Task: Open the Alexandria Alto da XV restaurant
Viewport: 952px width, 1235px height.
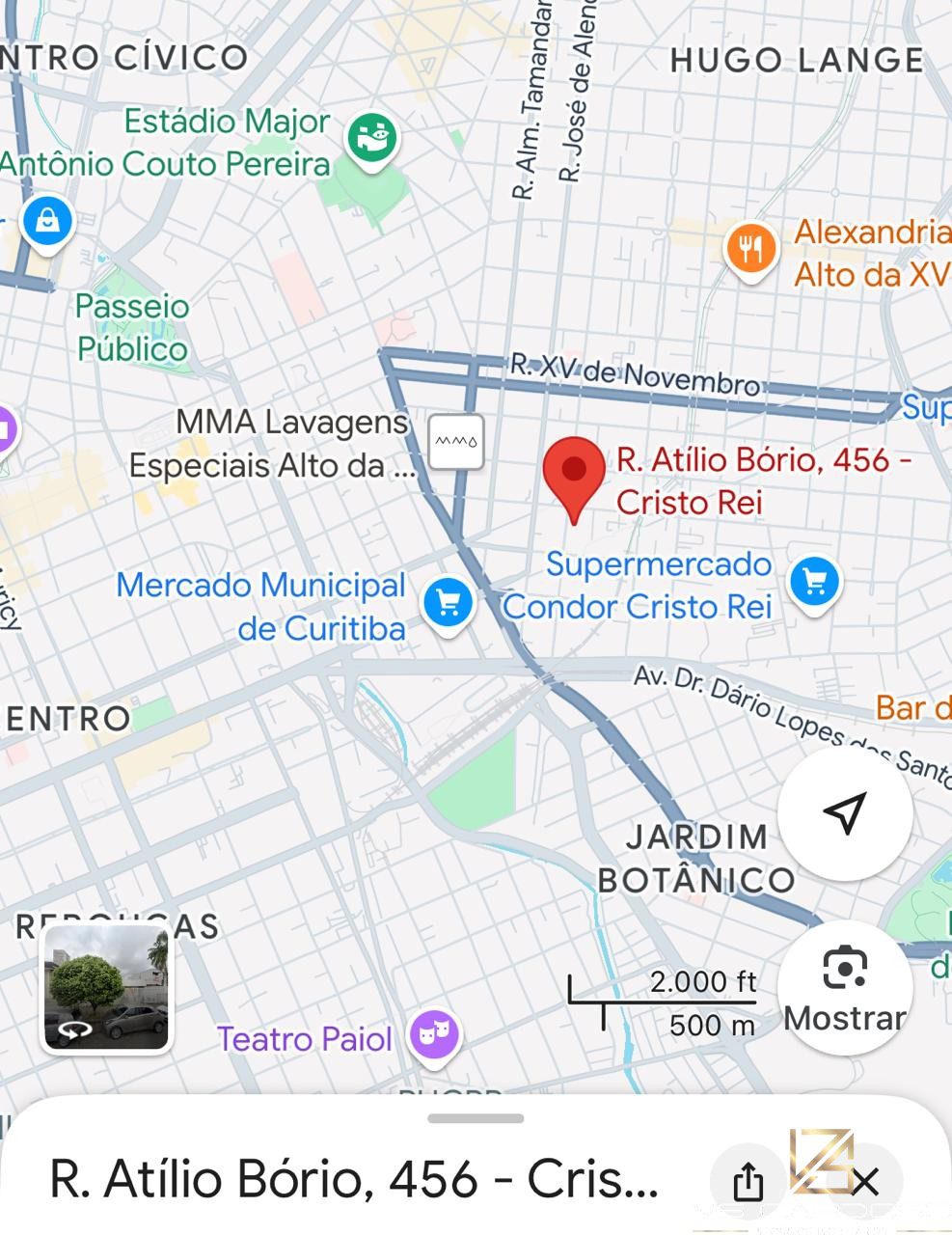Action: point(750,248)
